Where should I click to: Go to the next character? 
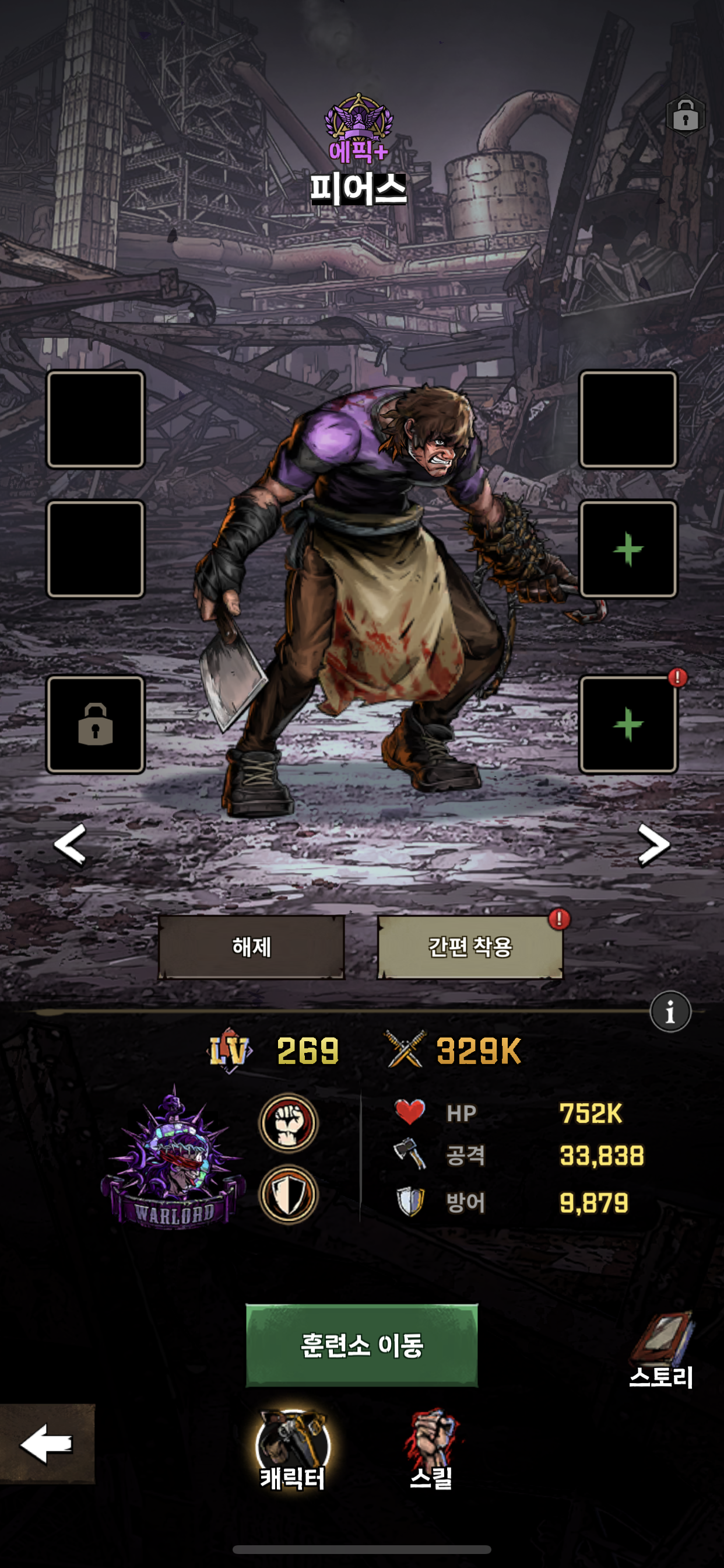[x=653, y=844]
